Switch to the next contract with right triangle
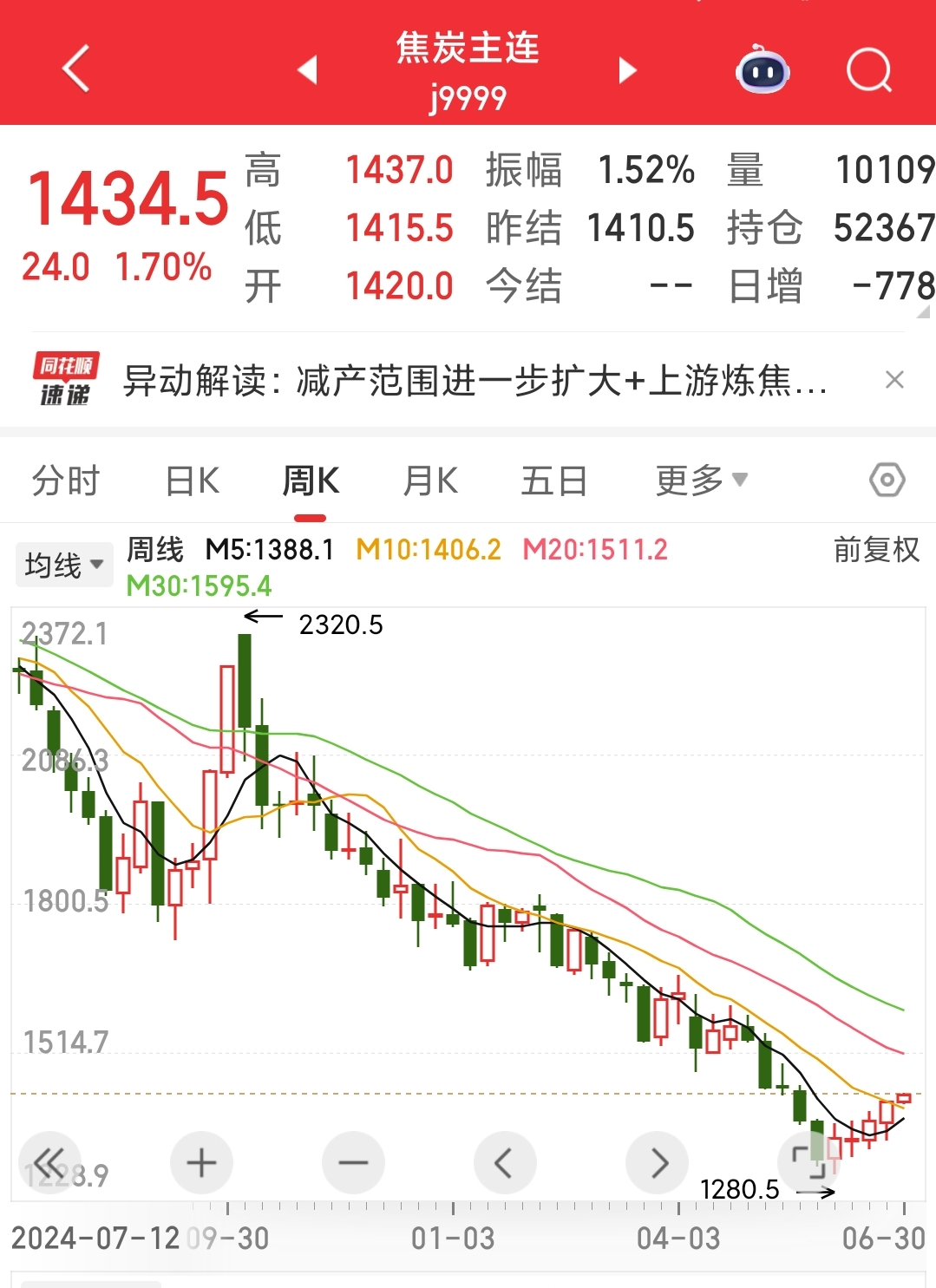 coord(627,69)
